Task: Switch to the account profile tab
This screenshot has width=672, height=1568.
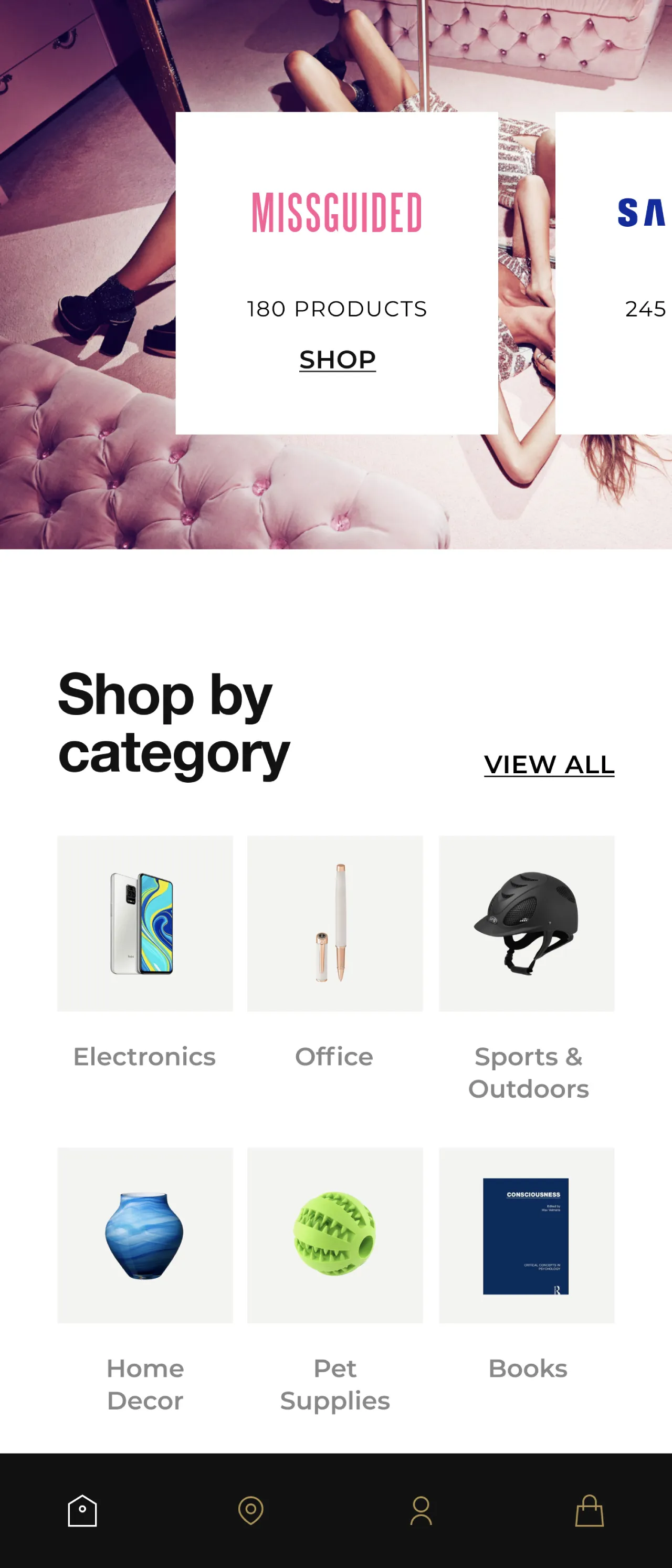Action: 421,1511
